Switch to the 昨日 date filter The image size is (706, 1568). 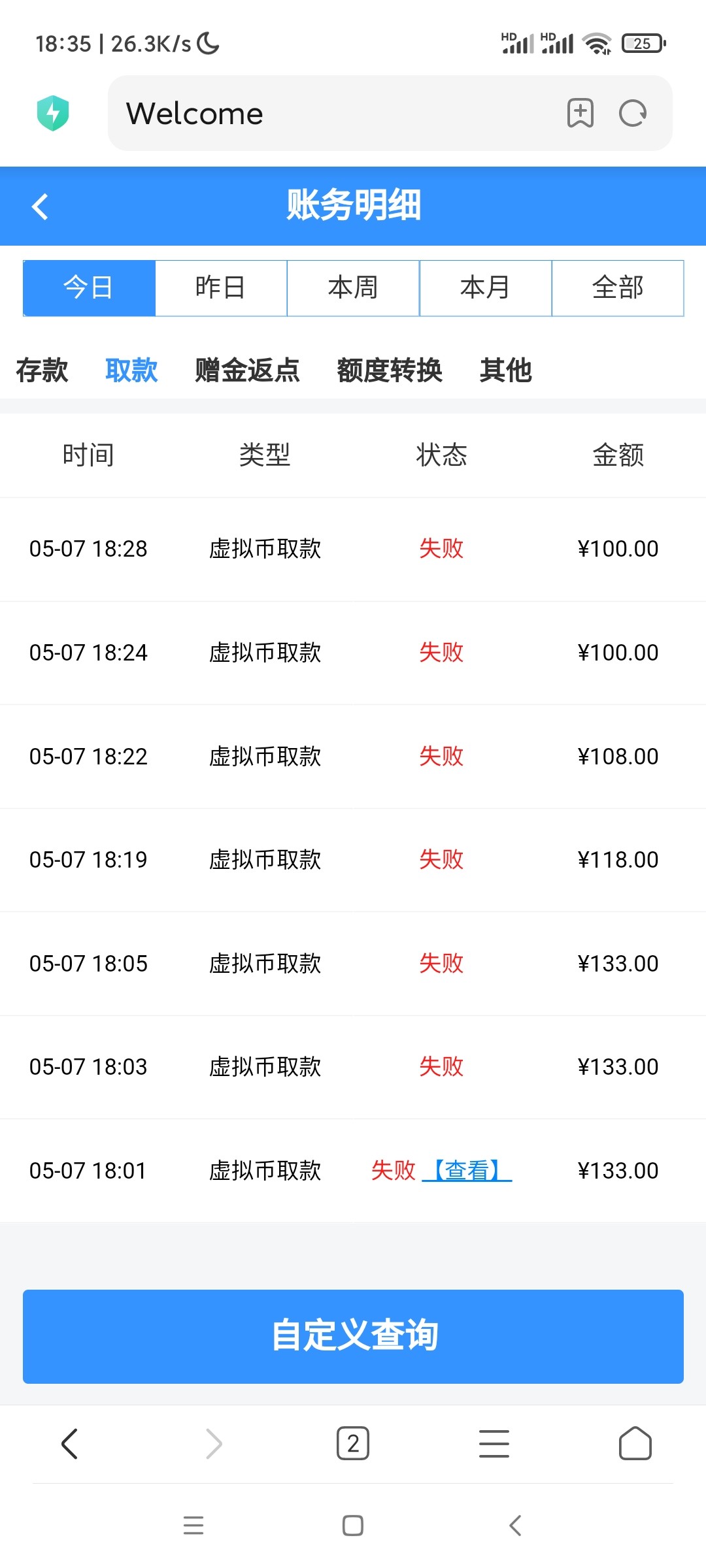(x=221, y=288)
